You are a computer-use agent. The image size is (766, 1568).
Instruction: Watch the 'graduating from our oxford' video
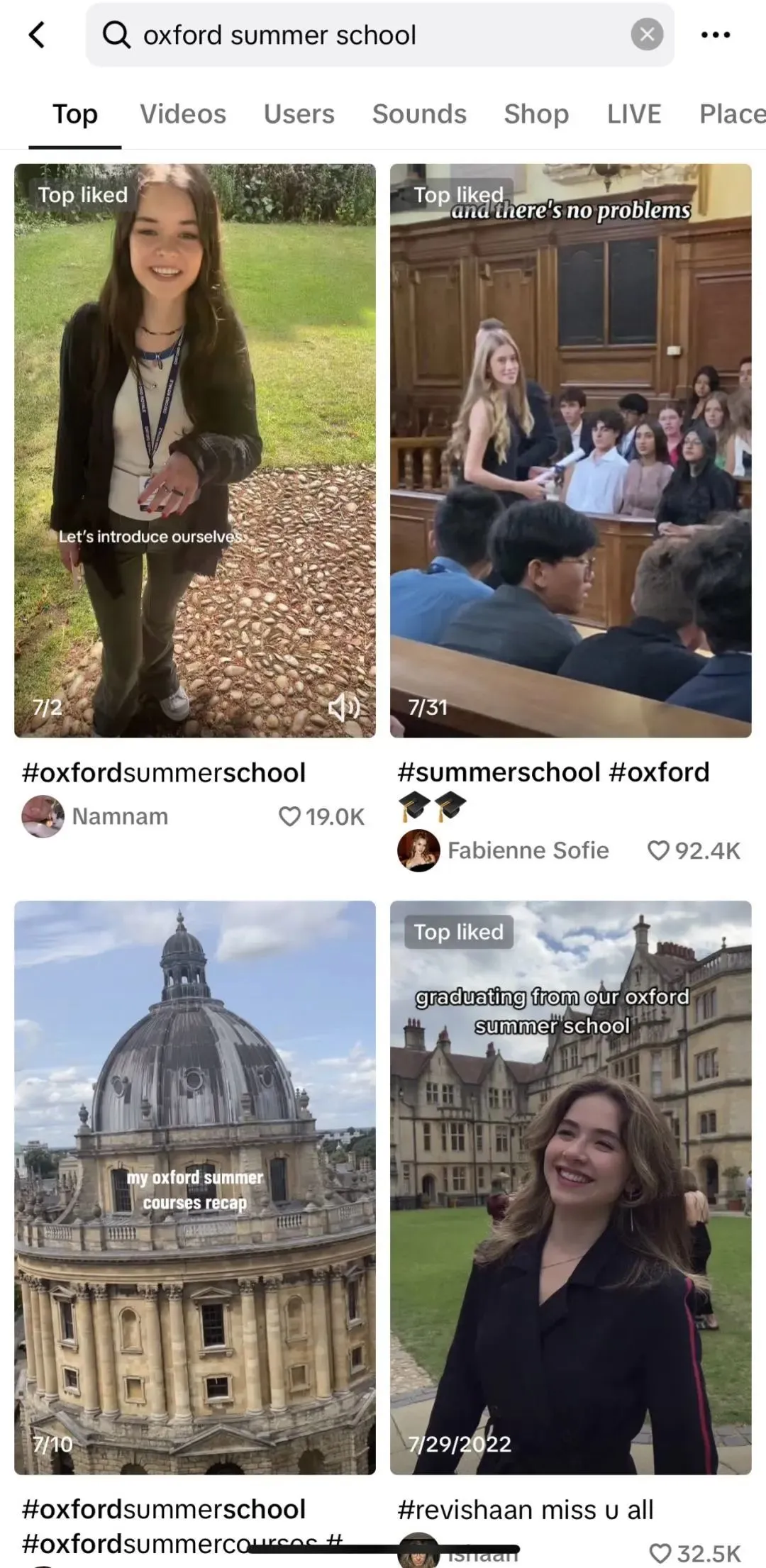570,1188
